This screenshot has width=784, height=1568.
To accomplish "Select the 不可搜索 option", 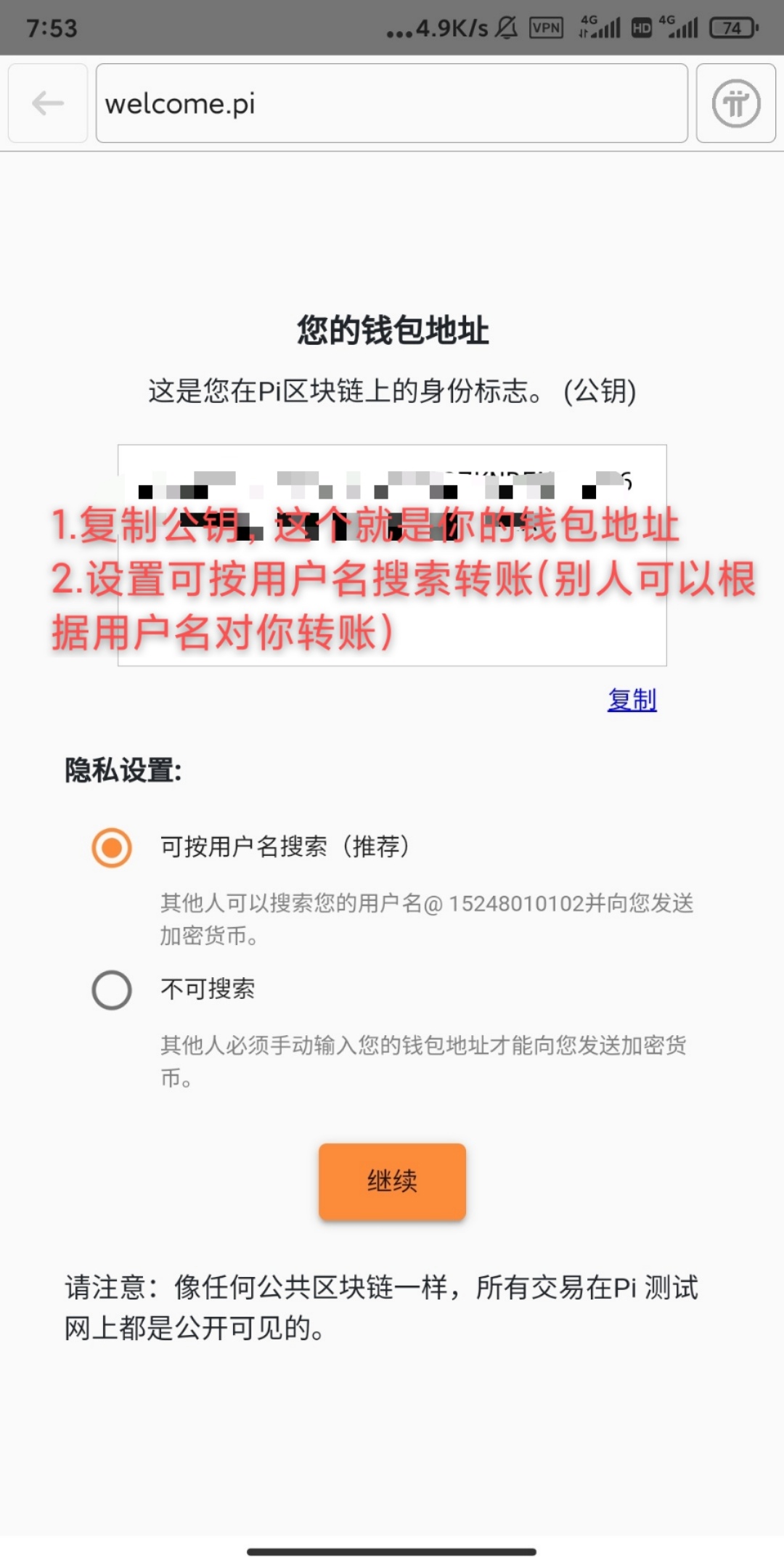I will point(112,989).
